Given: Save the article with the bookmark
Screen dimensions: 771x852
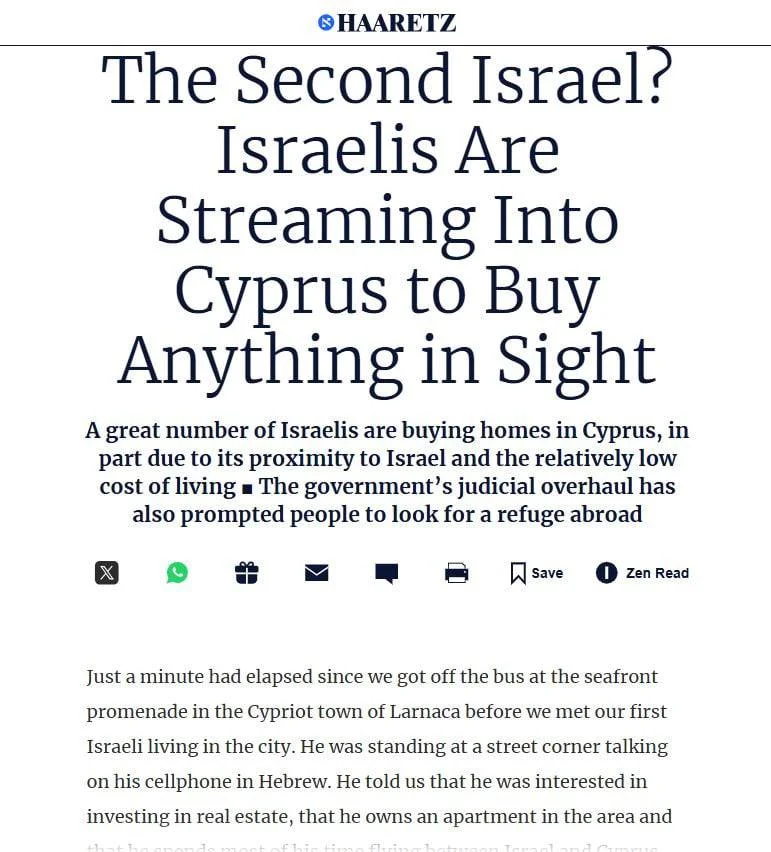Looking at the screenshot, I should pyautogui.click(x=536, y=573).
